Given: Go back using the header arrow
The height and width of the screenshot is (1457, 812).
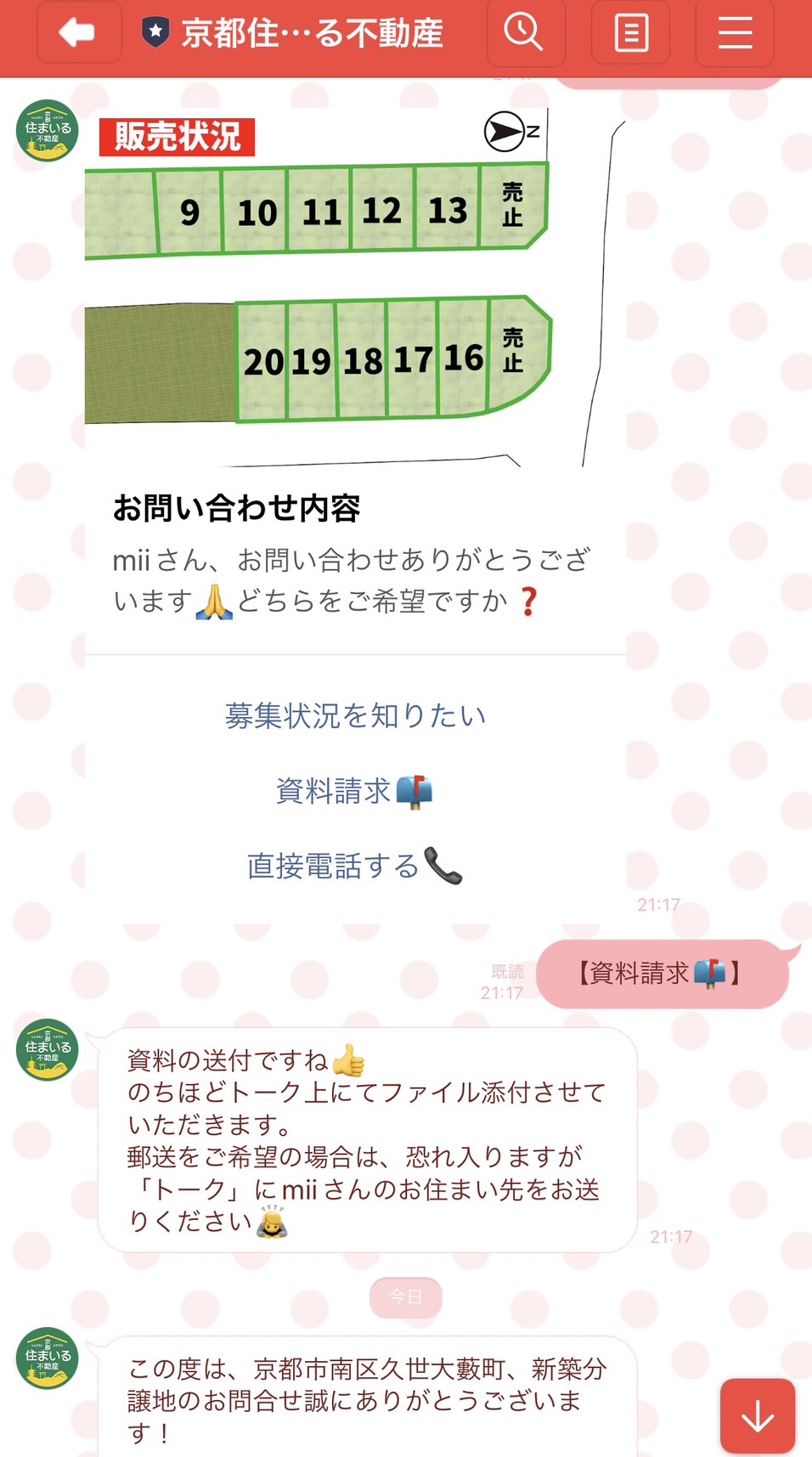Looking at the screenshot, I should point(77,33).
